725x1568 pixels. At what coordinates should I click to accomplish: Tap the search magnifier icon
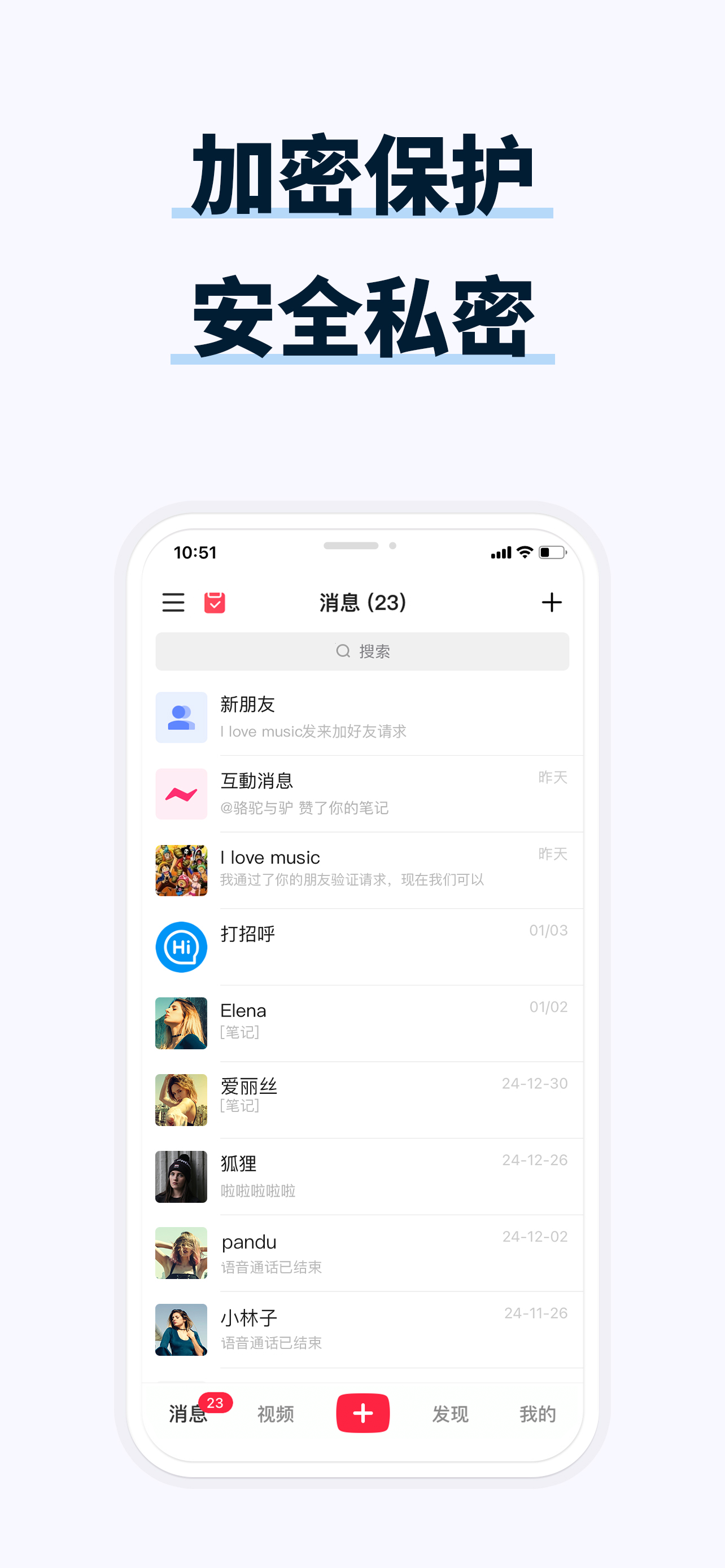(343, 651)
